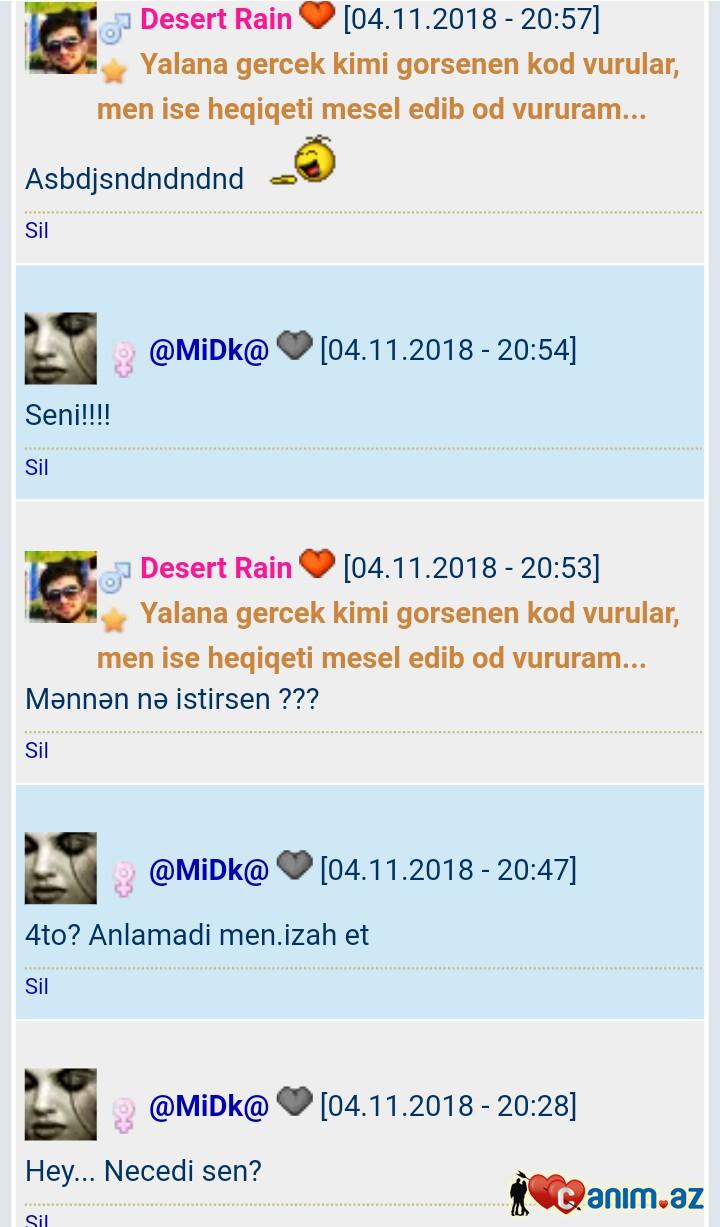Delete the "Asbdjsndndndnd" message via Sil
The image size is (720, 1227).
click(x=37, y=231)
